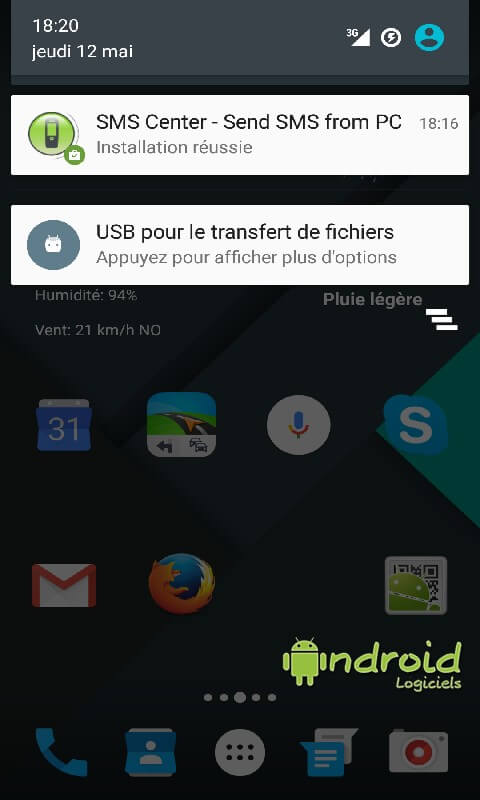
Task: Launch Firefox browser
Action: [181, 584]
